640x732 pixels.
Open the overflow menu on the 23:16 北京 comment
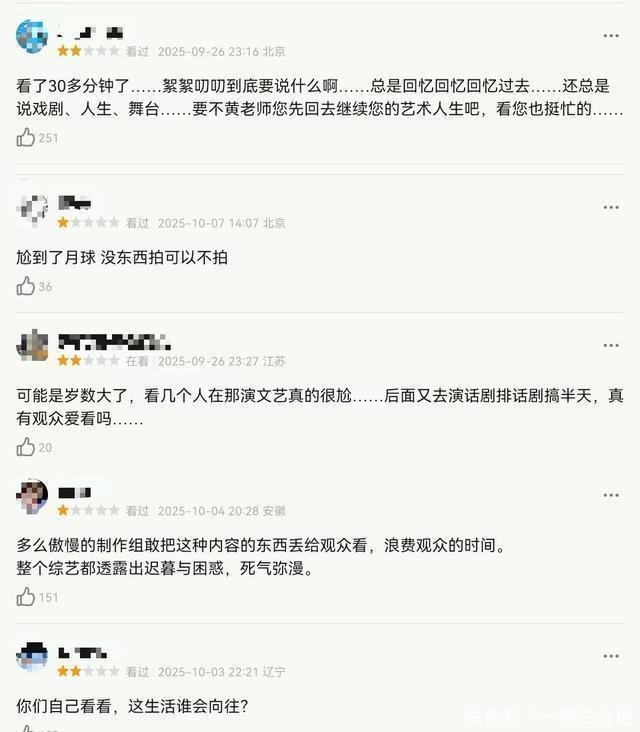click(x=611, y=36)
